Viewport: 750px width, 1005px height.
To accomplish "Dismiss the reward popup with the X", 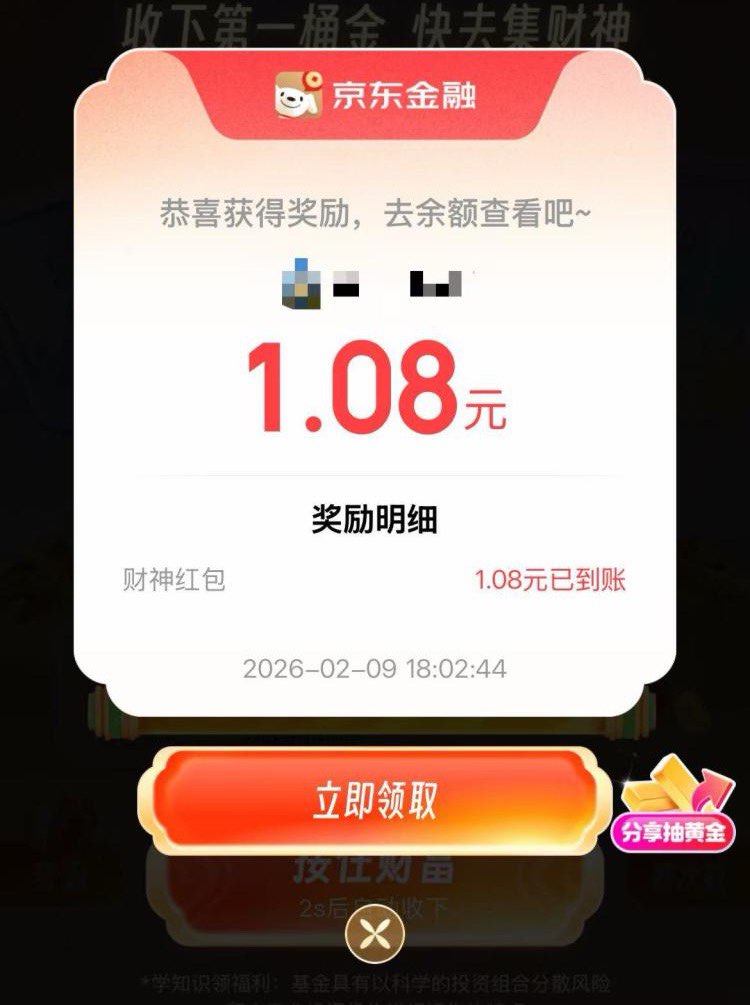I will (x=374, y=937).
